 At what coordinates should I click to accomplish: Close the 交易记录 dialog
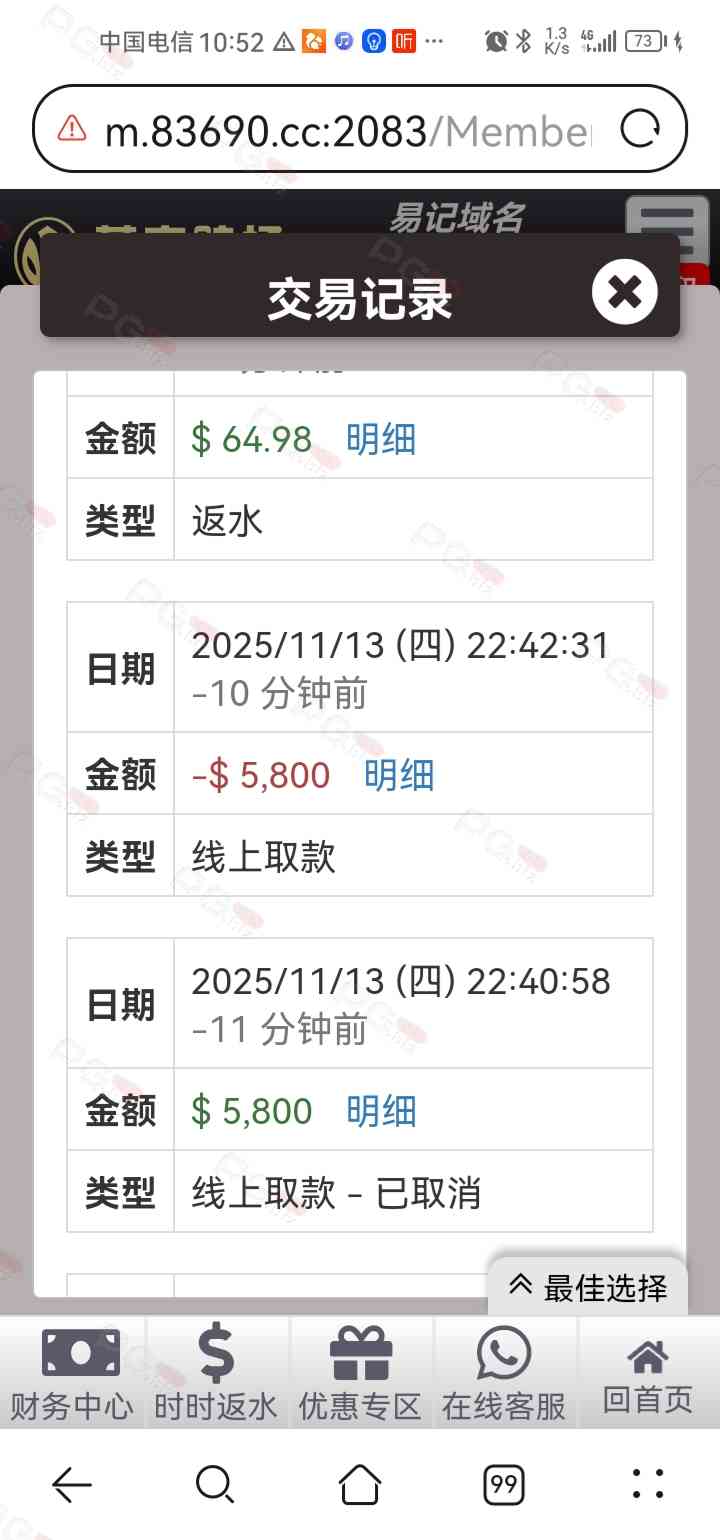(624, 293)
